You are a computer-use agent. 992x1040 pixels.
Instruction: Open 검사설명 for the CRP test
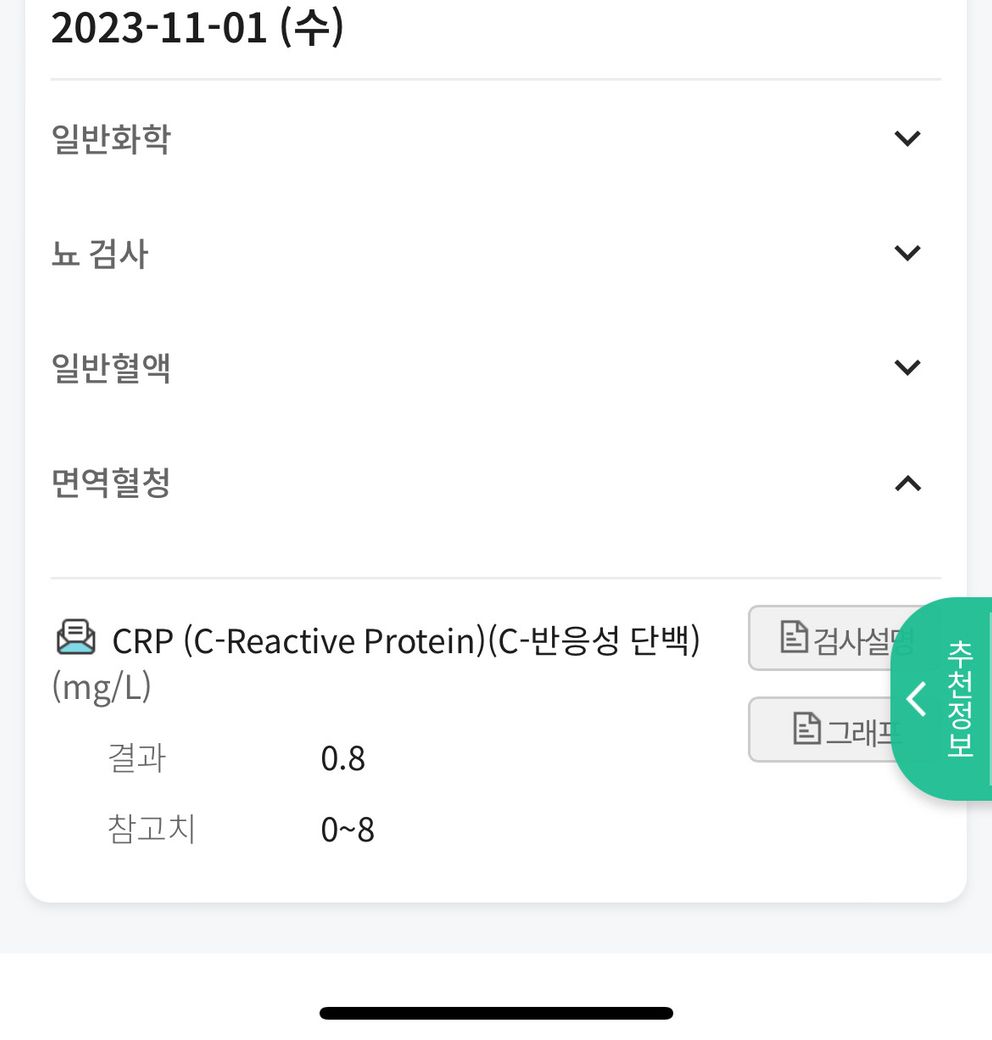point(820,638)
